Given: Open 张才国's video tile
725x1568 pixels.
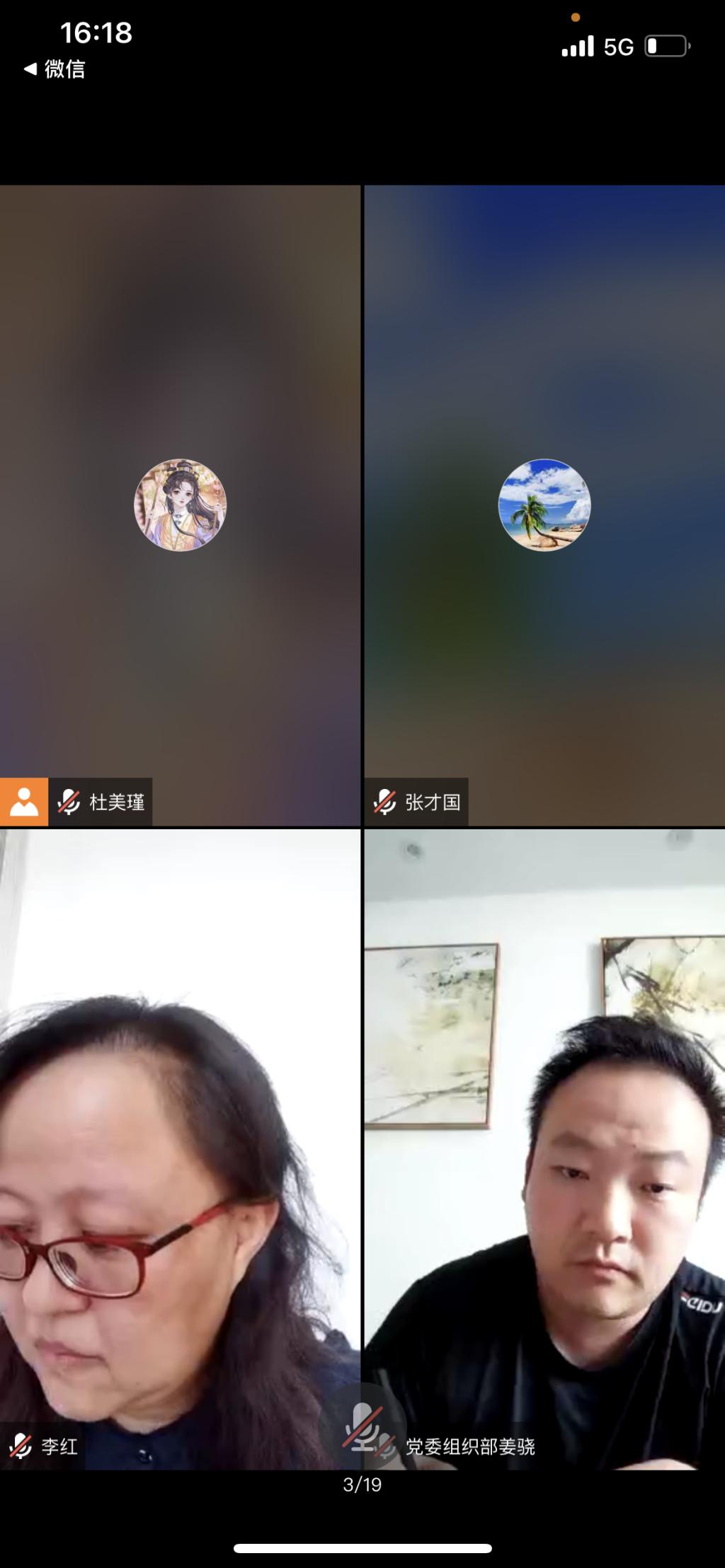Looking at the screenshot, I should click(544, 505).
